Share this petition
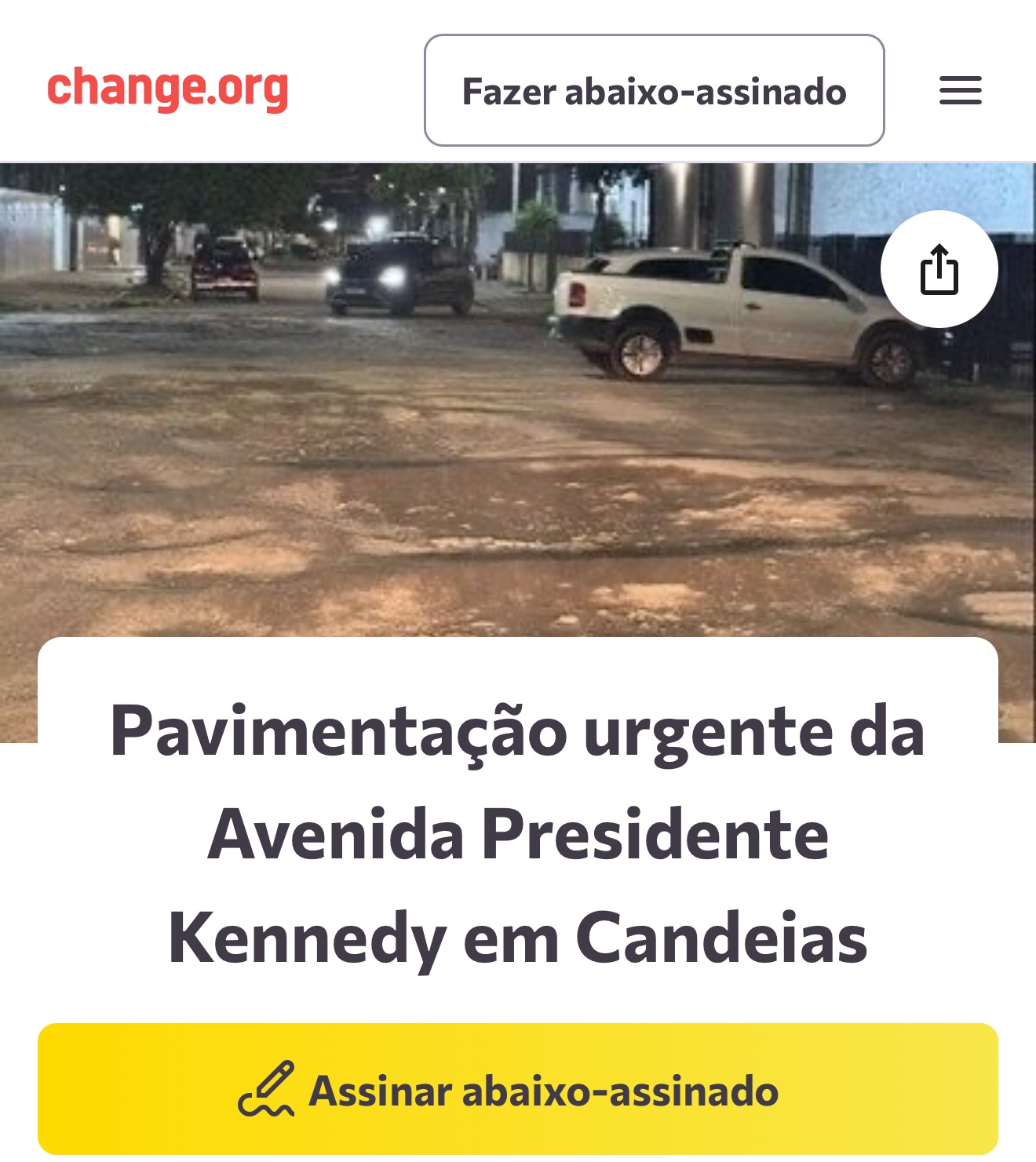This screenshot has width=1036, height=1162. pyautogui.click(x=939, y=269)
